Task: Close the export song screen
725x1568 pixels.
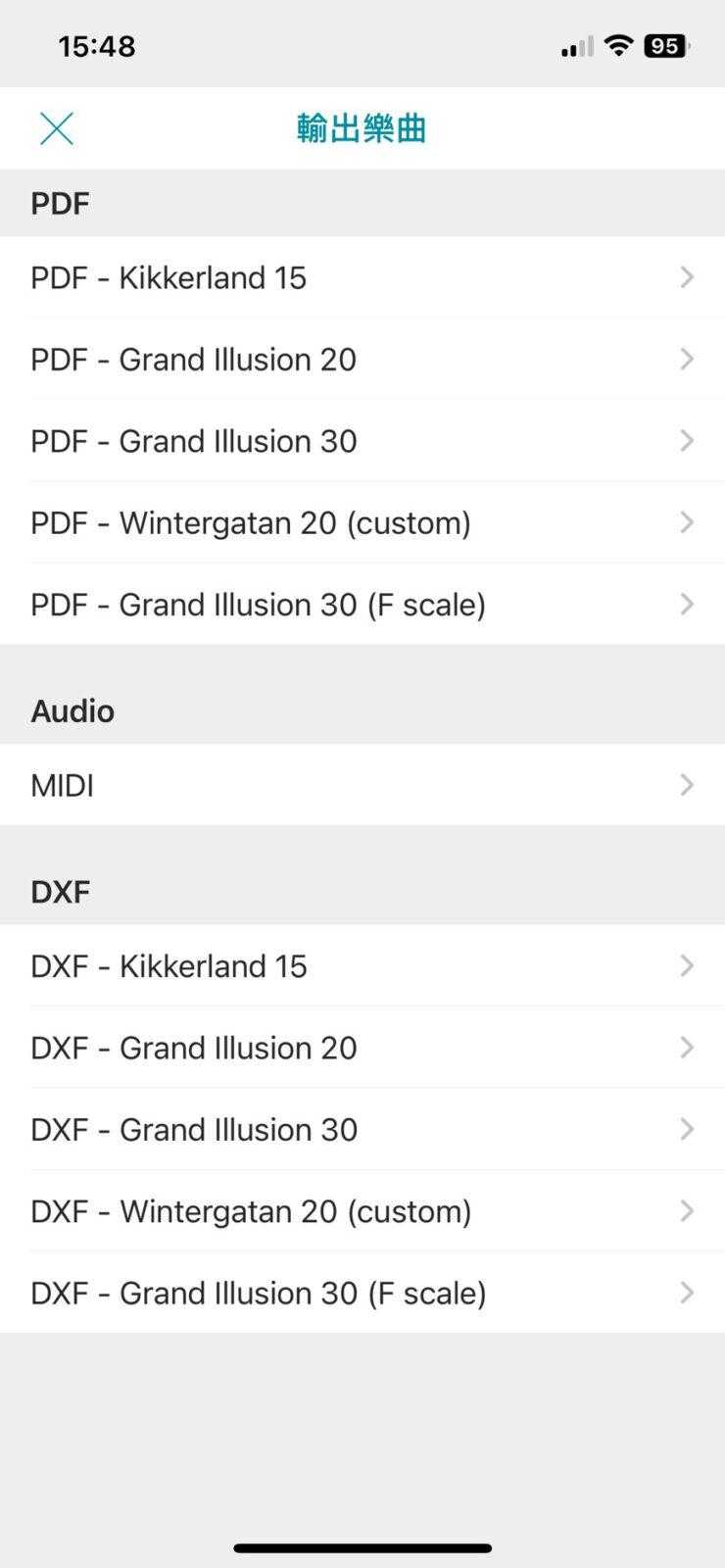Action: pyautogui.click(x=57, y=128)
